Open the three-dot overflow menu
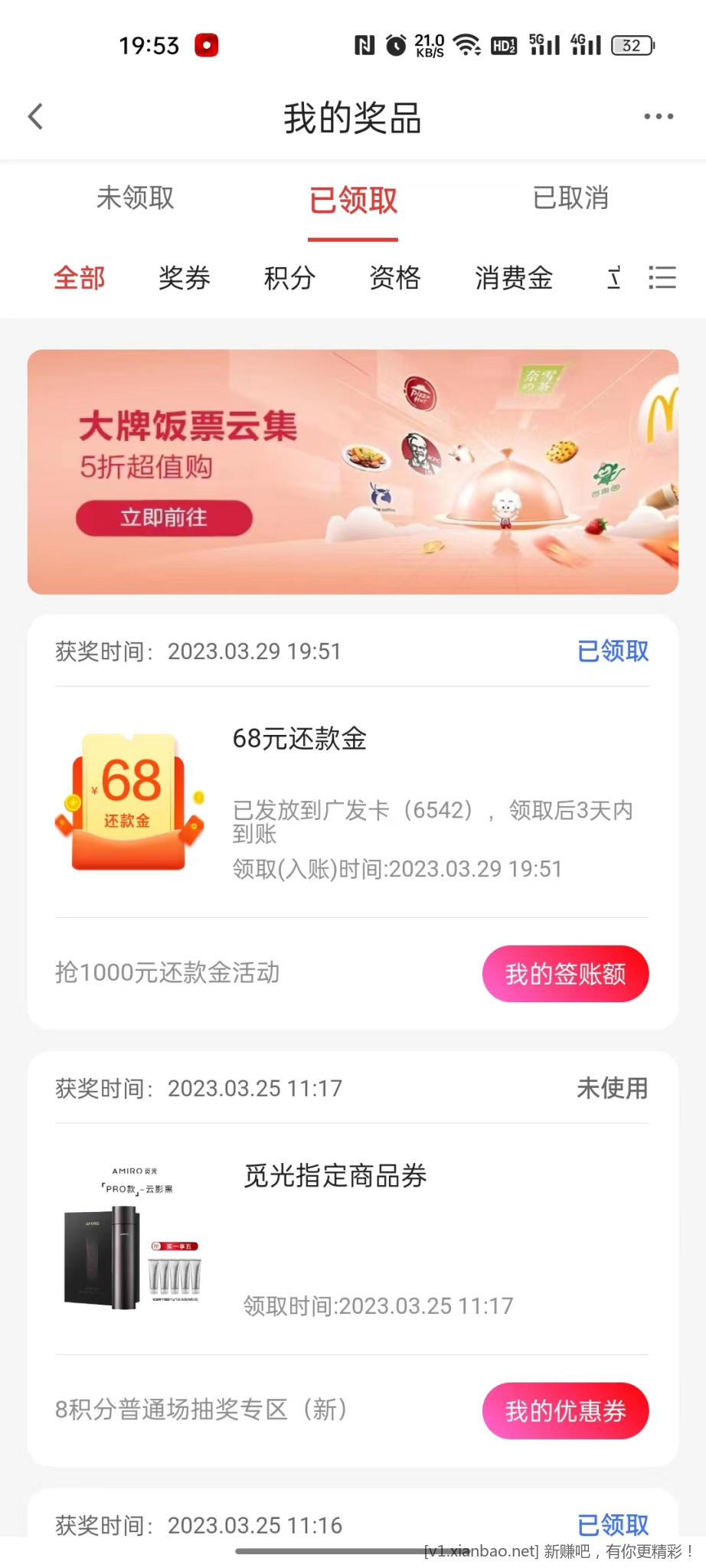706x1568 pixels. (x=658, y=117)
